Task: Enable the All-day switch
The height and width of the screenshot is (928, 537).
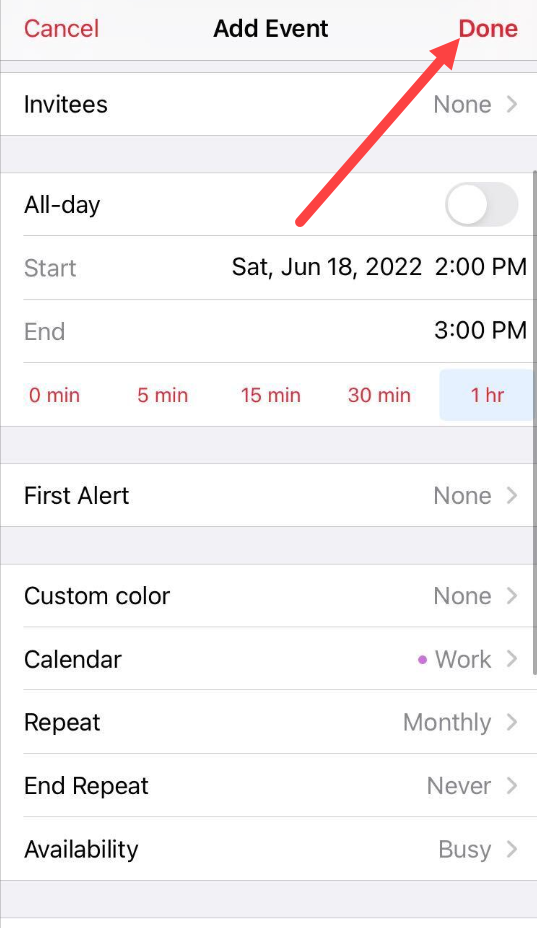Action: point(481,204)
